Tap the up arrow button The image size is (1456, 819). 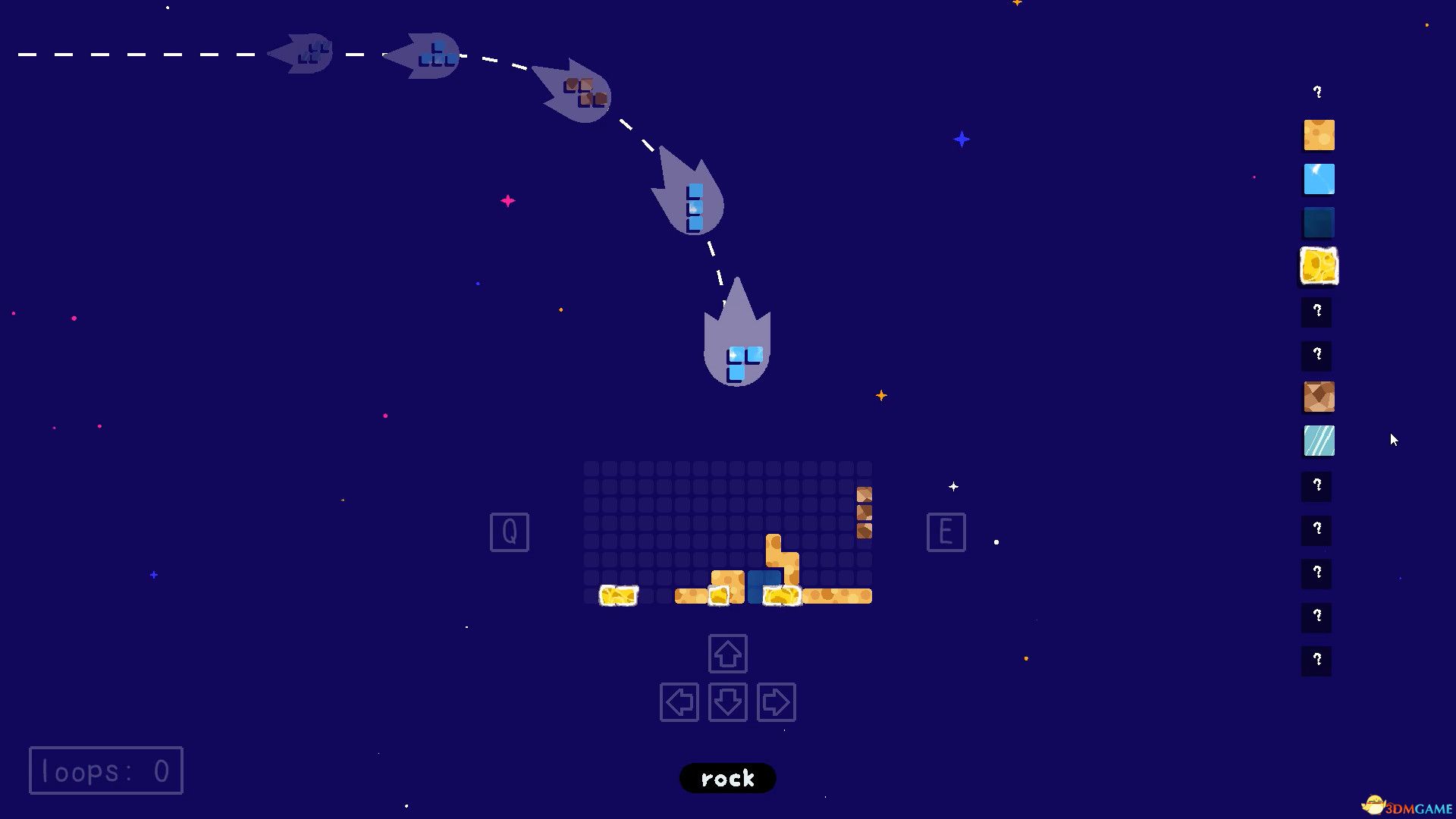pyautogui.click(x=727, y=654)
